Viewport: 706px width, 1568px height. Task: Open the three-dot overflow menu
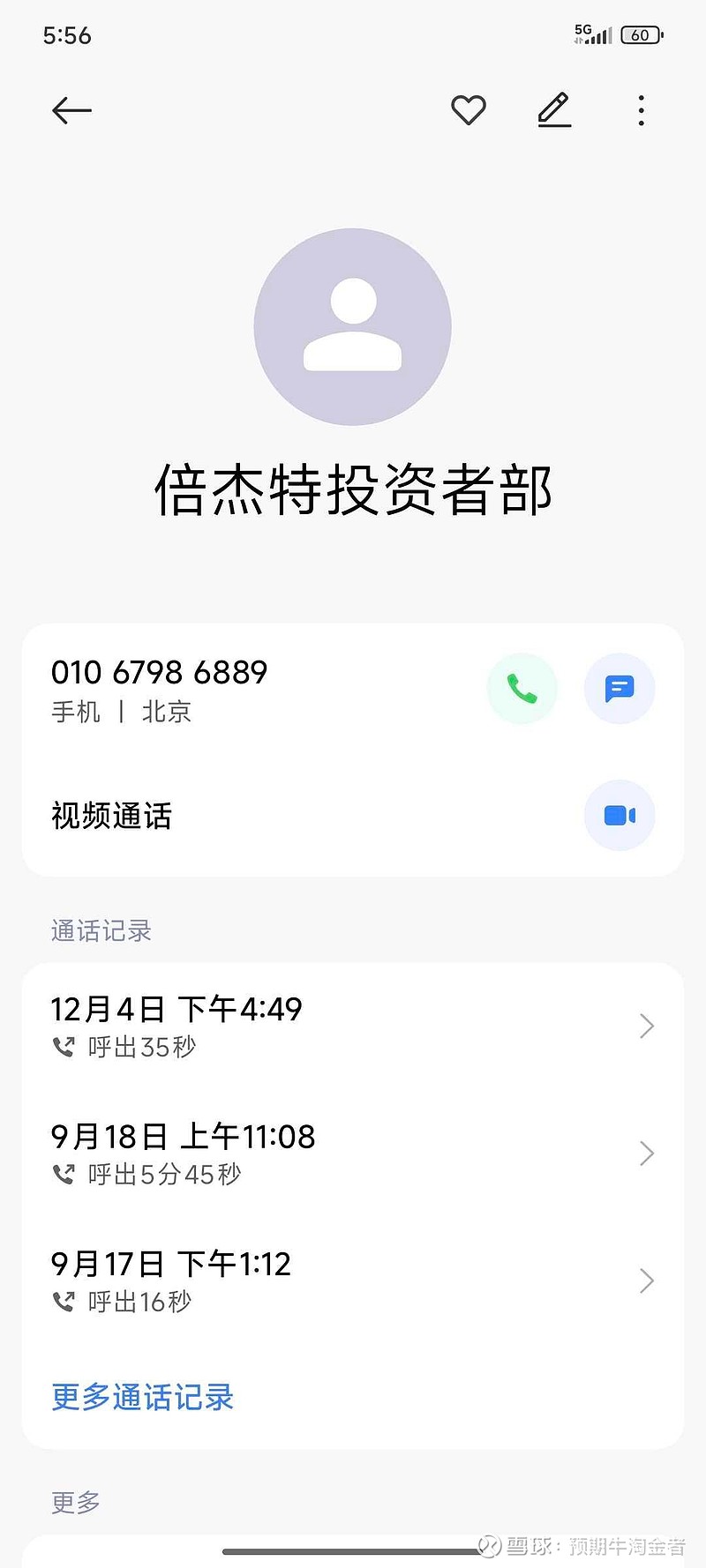[641, 109]
